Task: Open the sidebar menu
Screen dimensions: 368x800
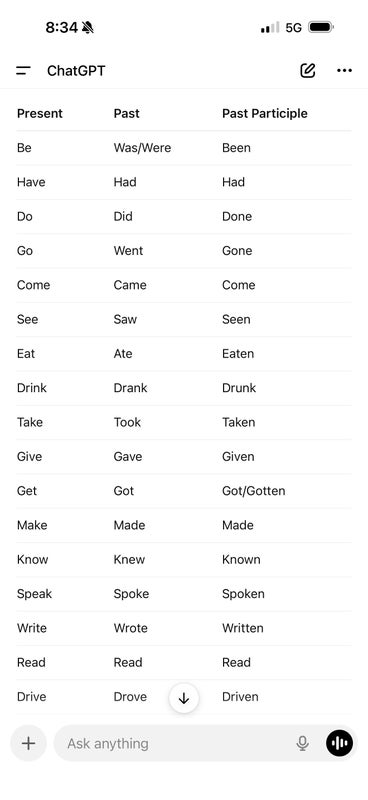Action: coord(23,71)
